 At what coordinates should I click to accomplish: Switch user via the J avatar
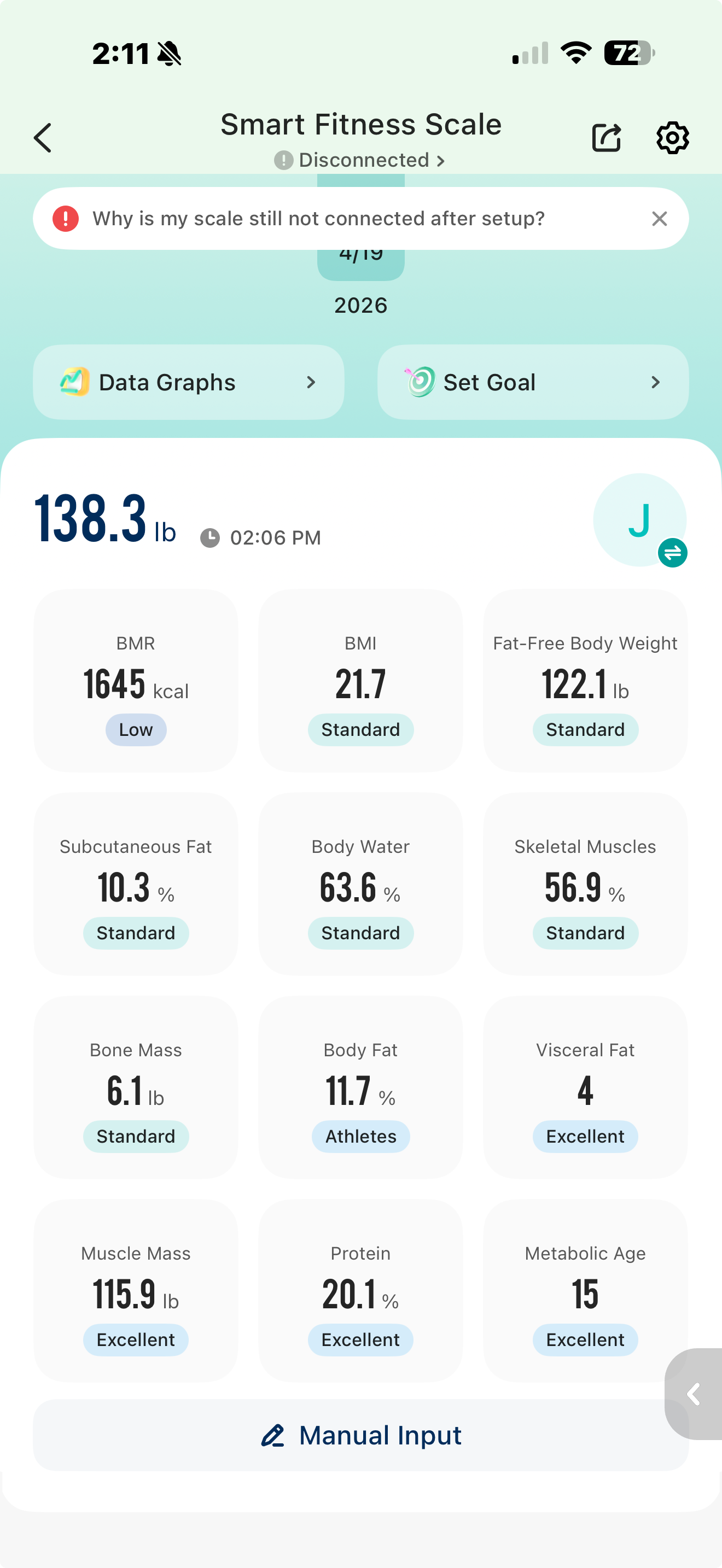pos(641,520)
